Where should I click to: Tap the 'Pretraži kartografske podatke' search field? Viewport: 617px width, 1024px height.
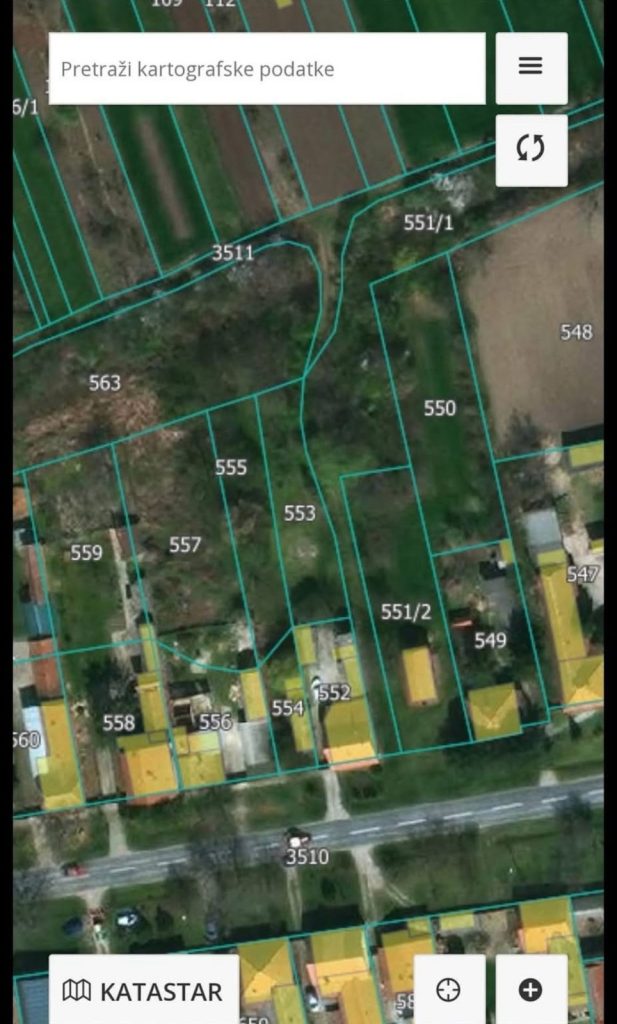pyautogui.click(x=267, y=69)
